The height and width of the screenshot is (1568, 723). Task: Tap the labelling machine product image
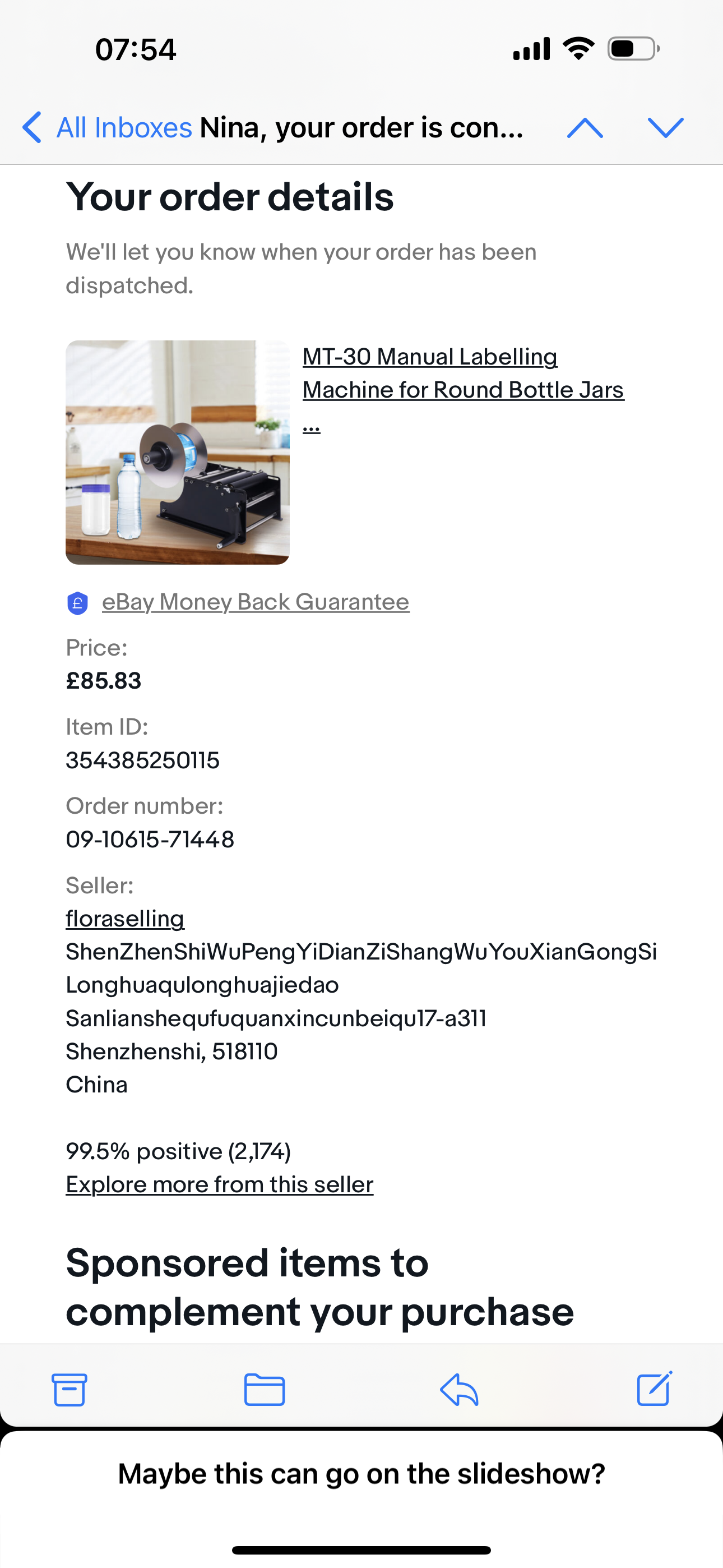point(178,452)
